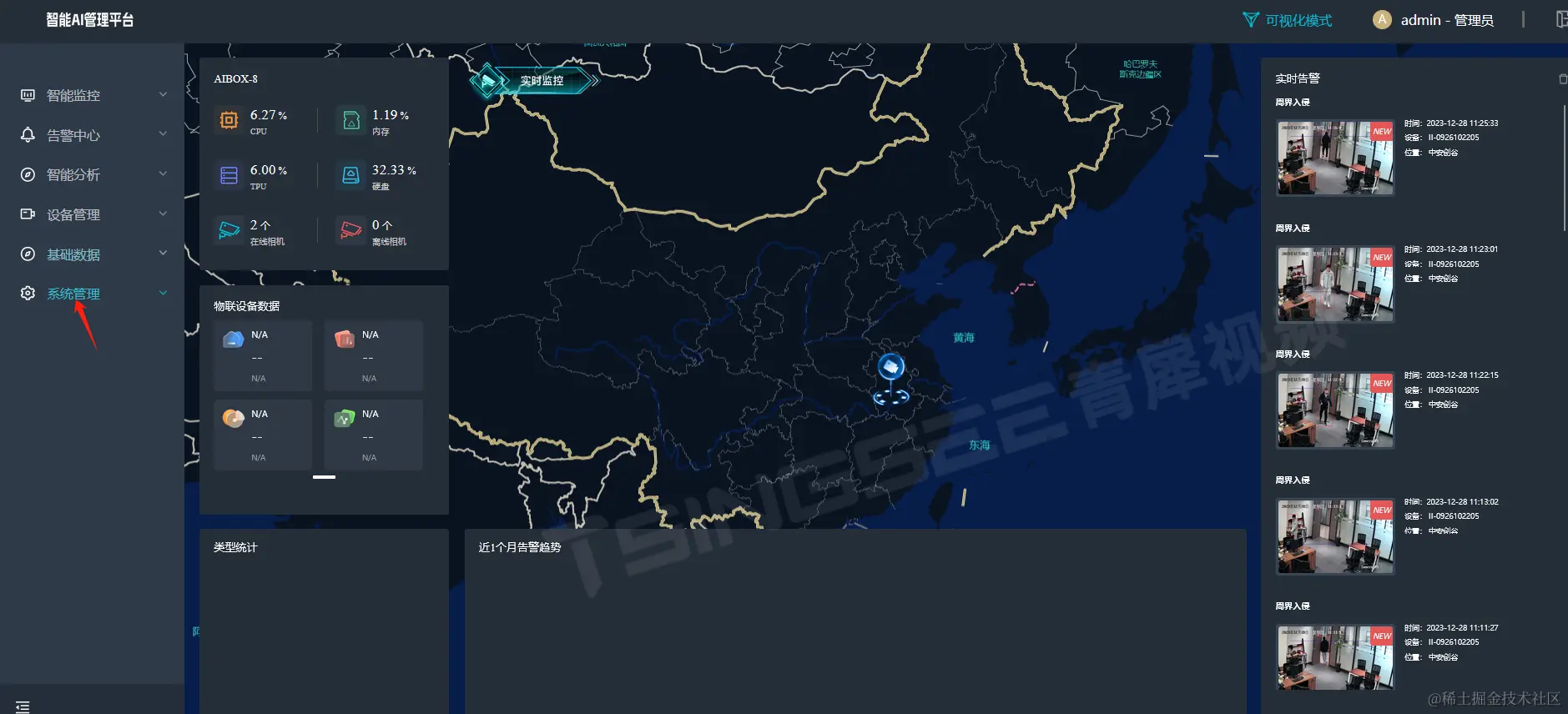The image size is (1568, 714).
Task: Tap the icon beside 实时告警 header
Action: coord(1562,79)
